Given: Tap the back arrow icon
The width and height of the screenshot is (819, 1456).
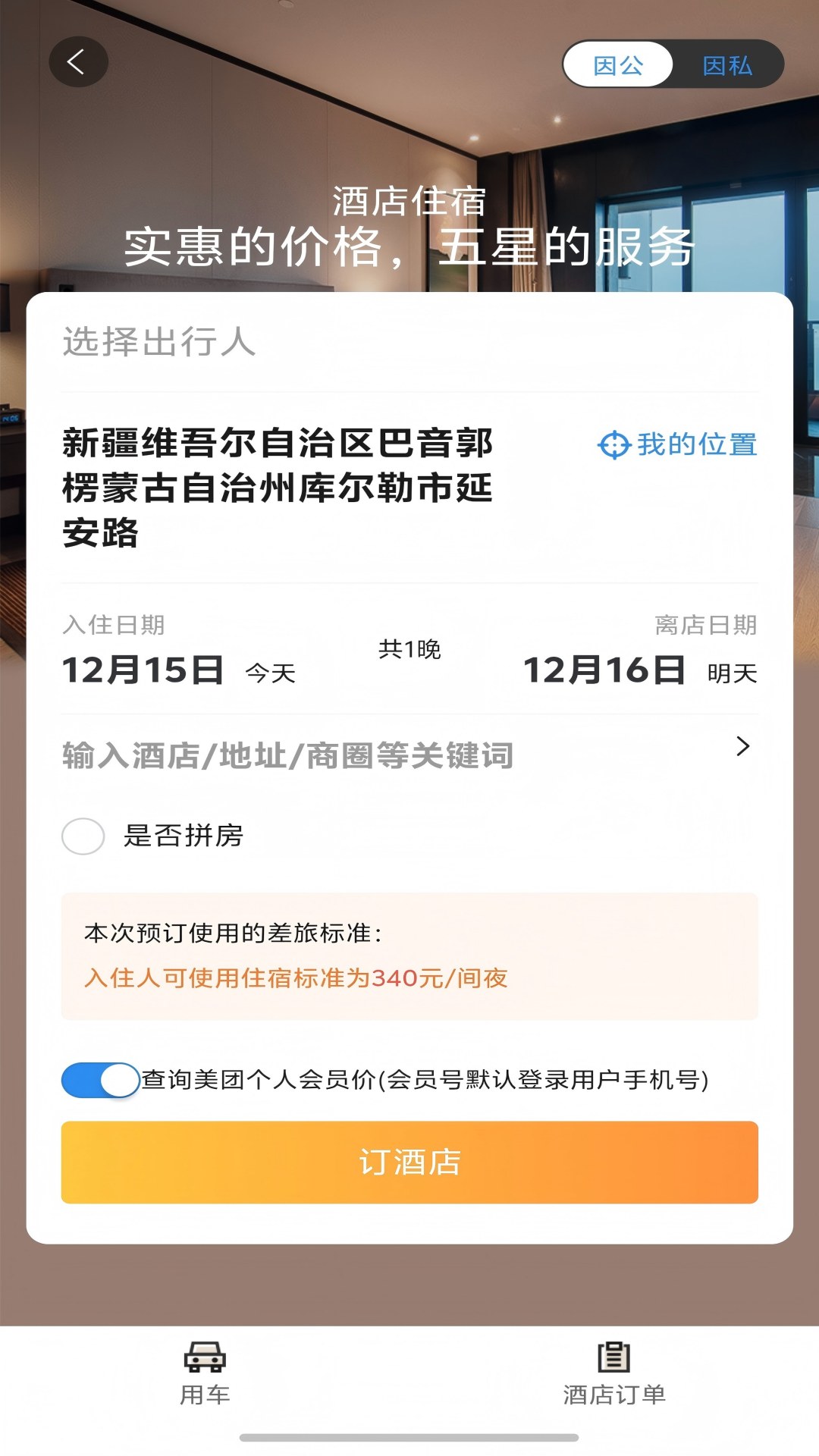Looking at the screenshot, I should (78, 63).
